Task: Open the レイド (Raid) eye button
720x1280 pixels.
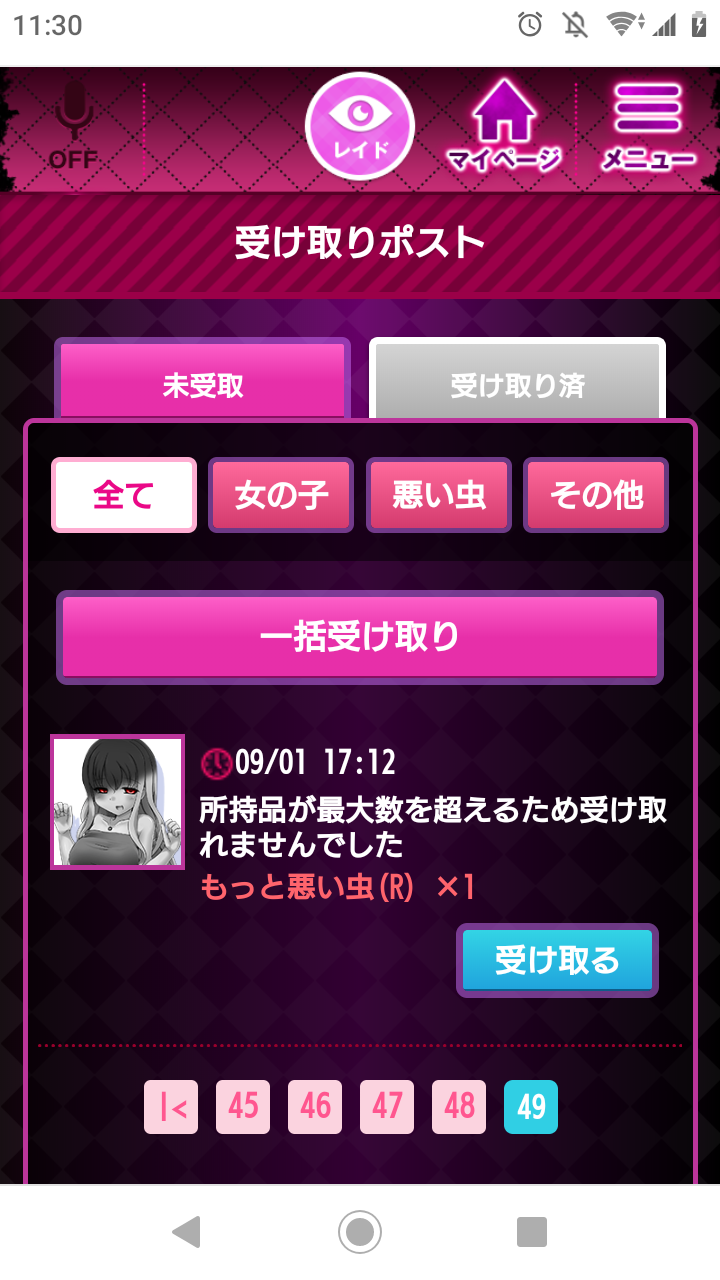Action: pyautogui.click(x=360, y=126)
